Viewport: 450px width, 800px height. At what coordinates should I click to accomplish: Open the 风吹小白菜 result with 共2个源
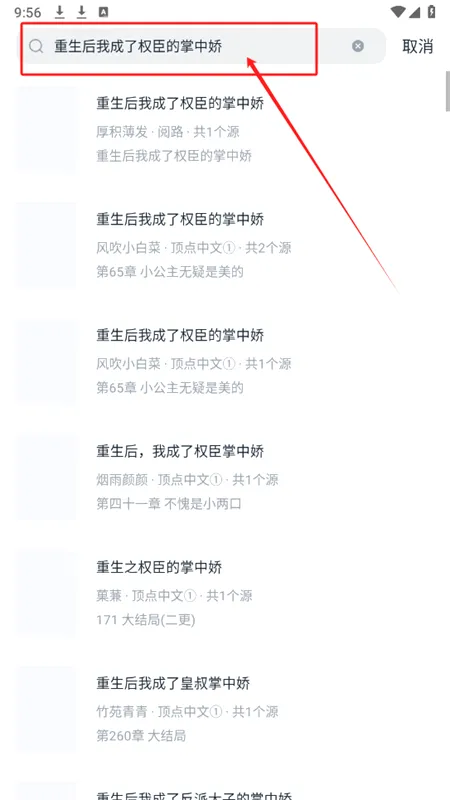click(224, 245)
